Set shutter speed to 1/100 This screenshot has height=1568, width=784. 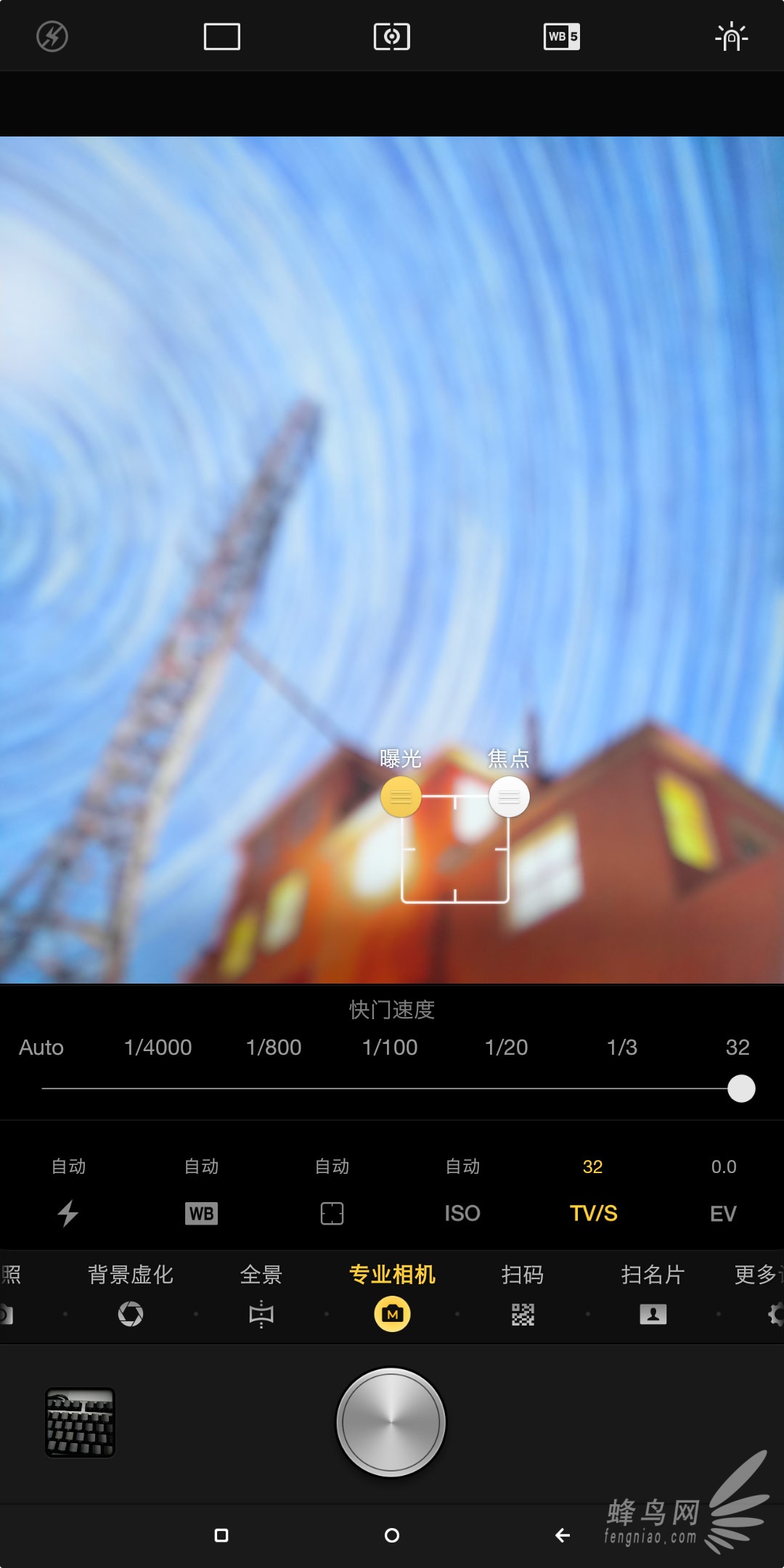pos(390,1048)
